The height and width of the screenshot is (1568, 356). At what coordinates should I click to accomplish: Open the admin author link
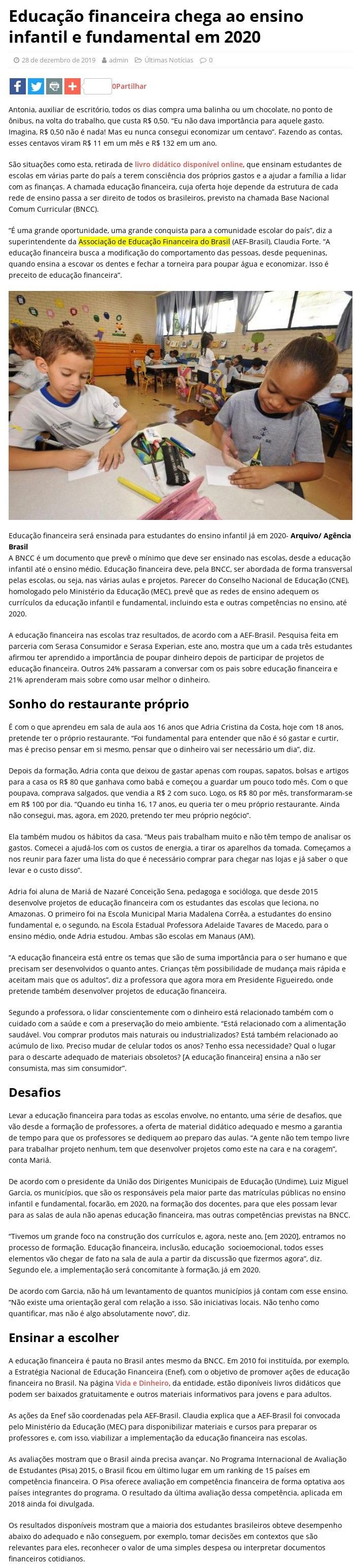point(119,60)
